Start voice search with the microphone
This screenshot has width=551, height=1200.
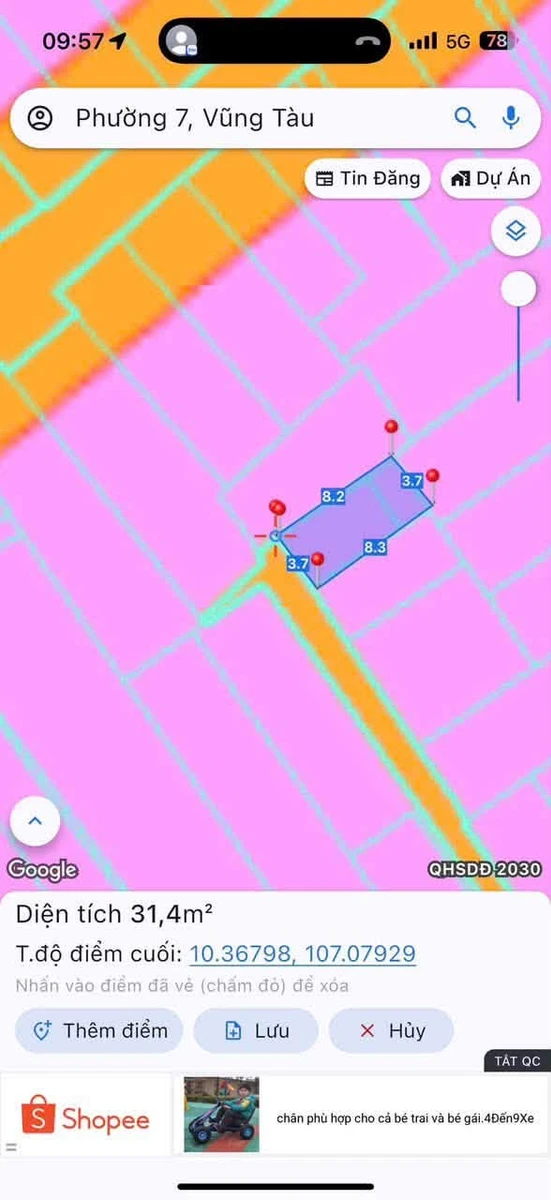pos(511,118)
